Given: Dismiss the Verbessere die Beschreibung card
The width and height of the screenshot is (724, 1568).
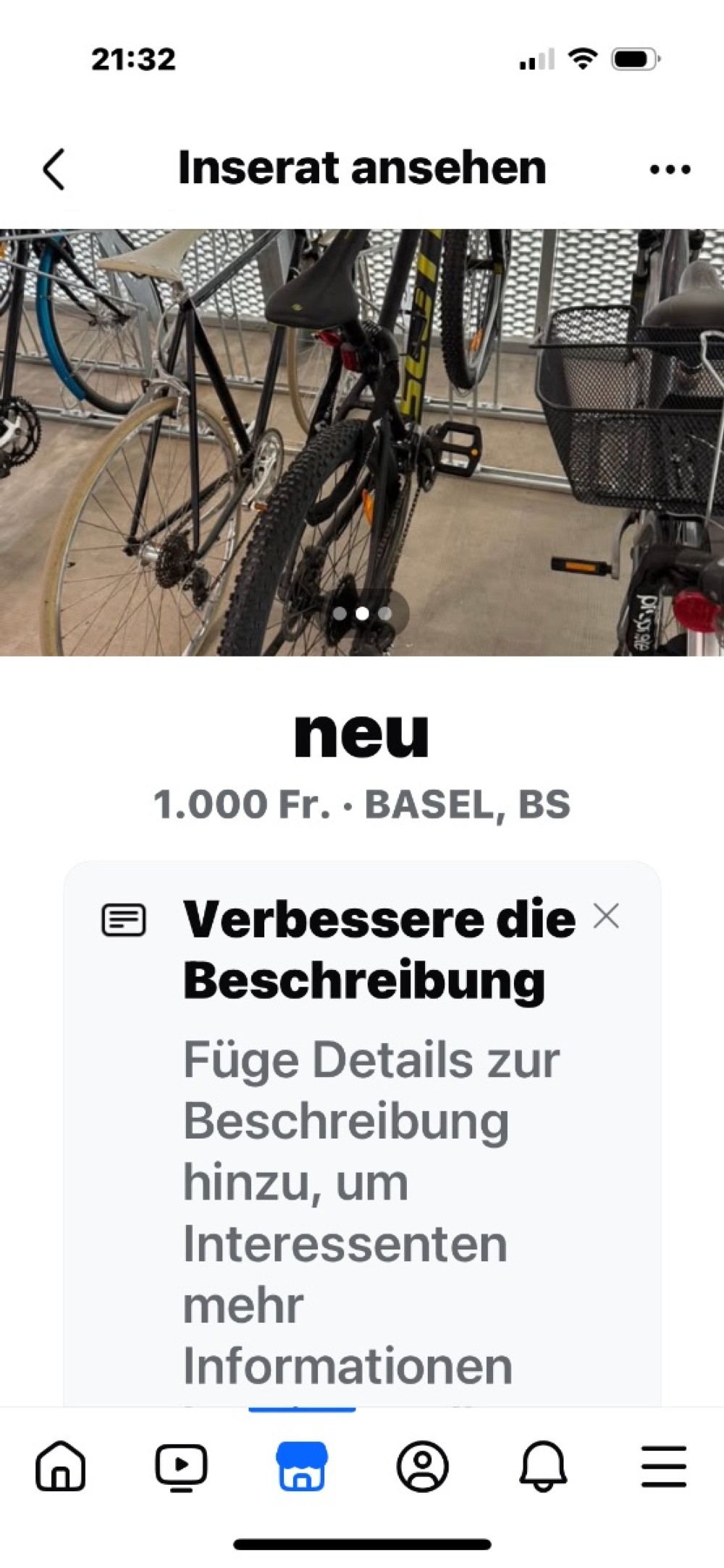Looking at the screenshot, I should (x=606, y=916).
